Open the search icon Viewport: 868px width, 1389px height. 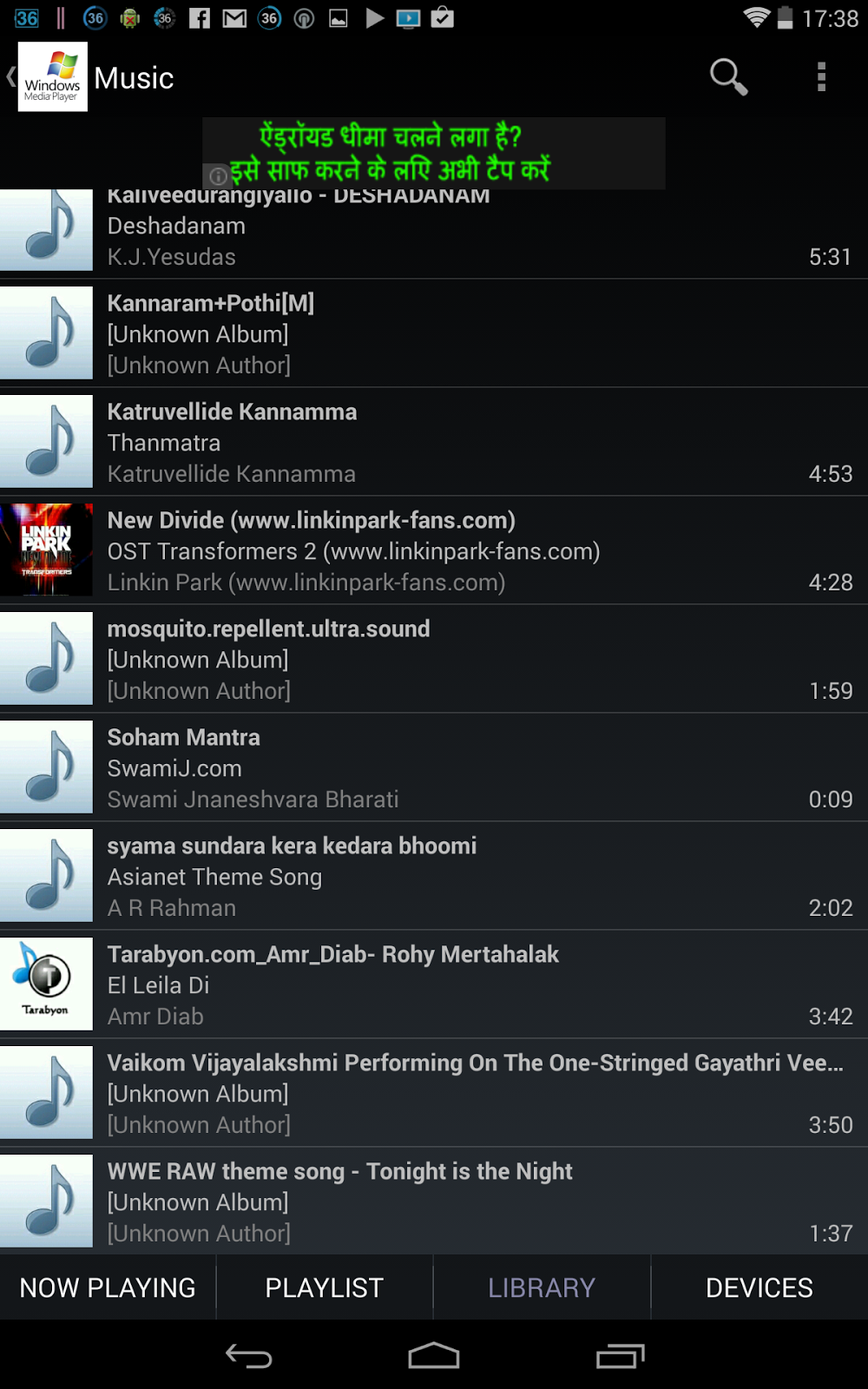[727, 77]
